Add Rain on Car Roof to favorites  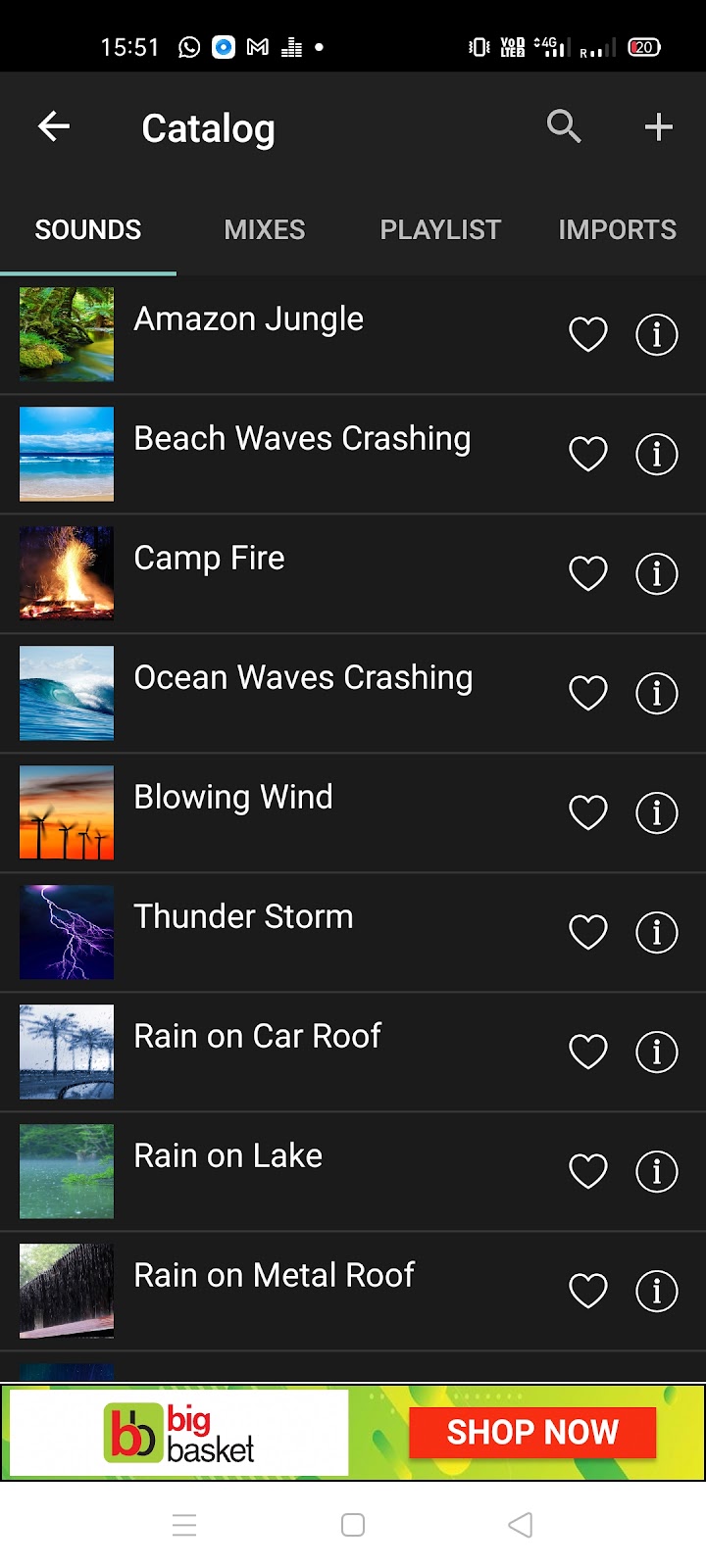pyautogui.click(x=588, y=1053)
